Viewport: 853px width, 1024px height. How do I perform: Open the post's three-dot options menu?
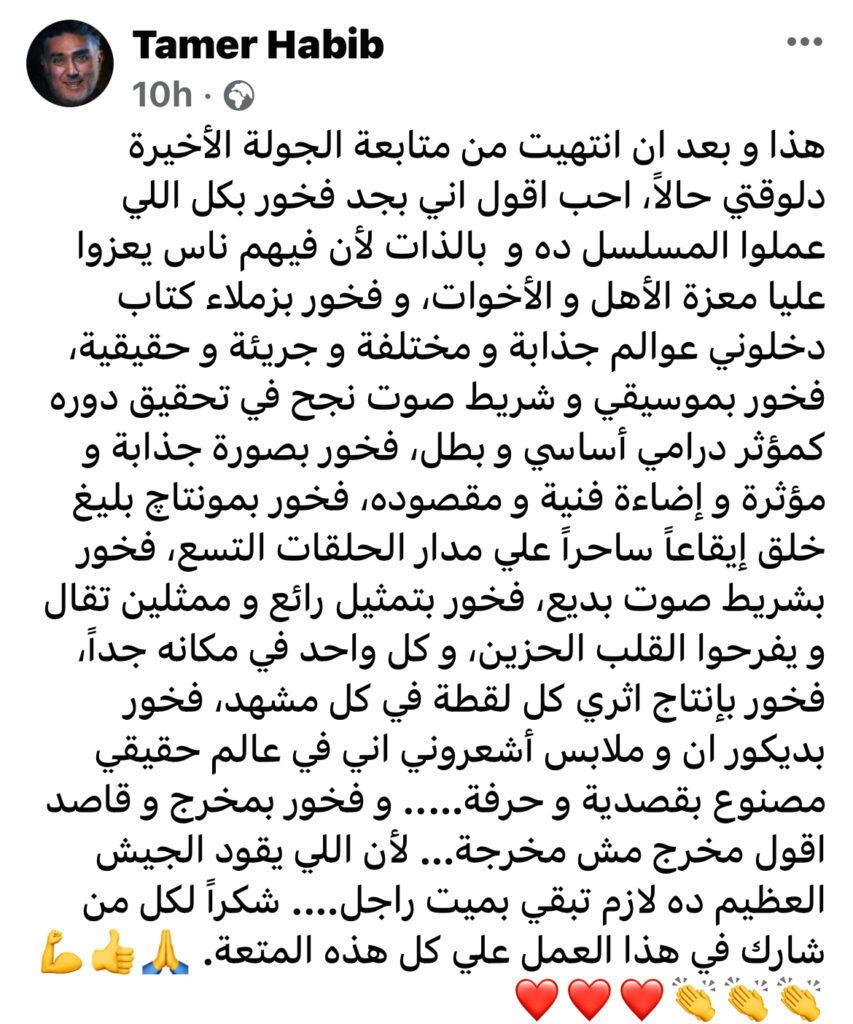pos(803,42)
